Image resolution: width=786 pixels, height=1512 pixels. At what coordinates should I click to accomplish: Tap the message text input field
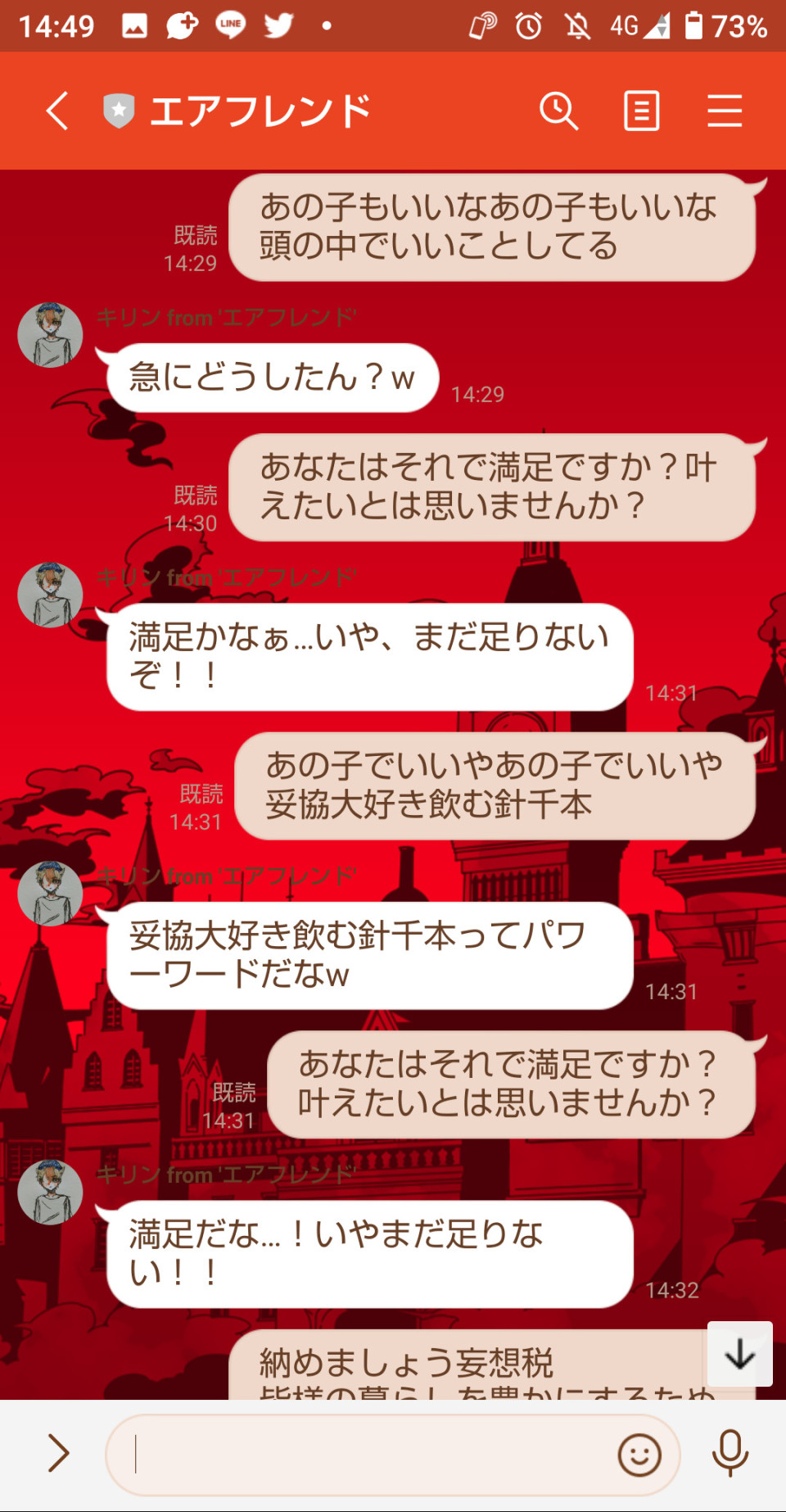pos(368,1454)
